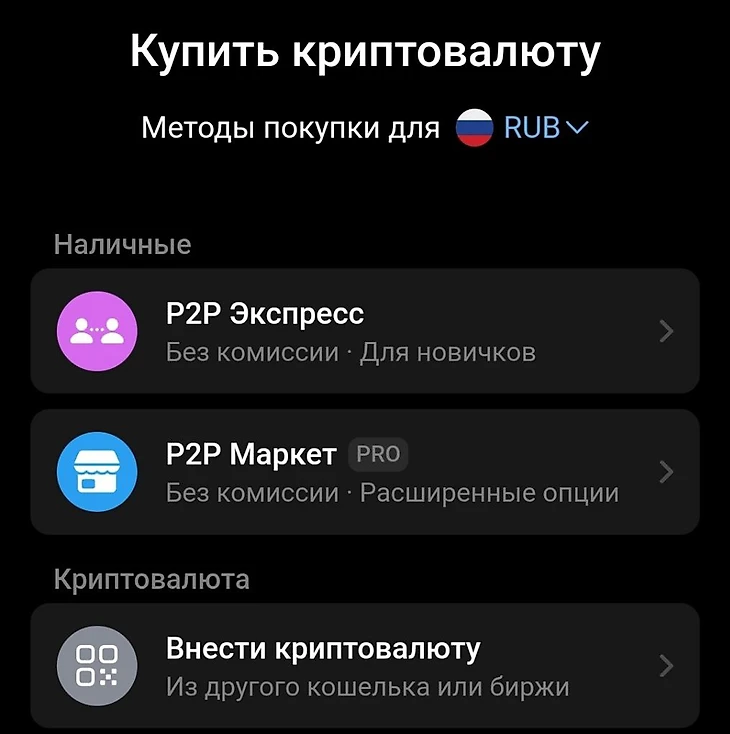Open Внести криптовалюту deposit option
Viewport: 730px width, 734px height.
[365, 666]
